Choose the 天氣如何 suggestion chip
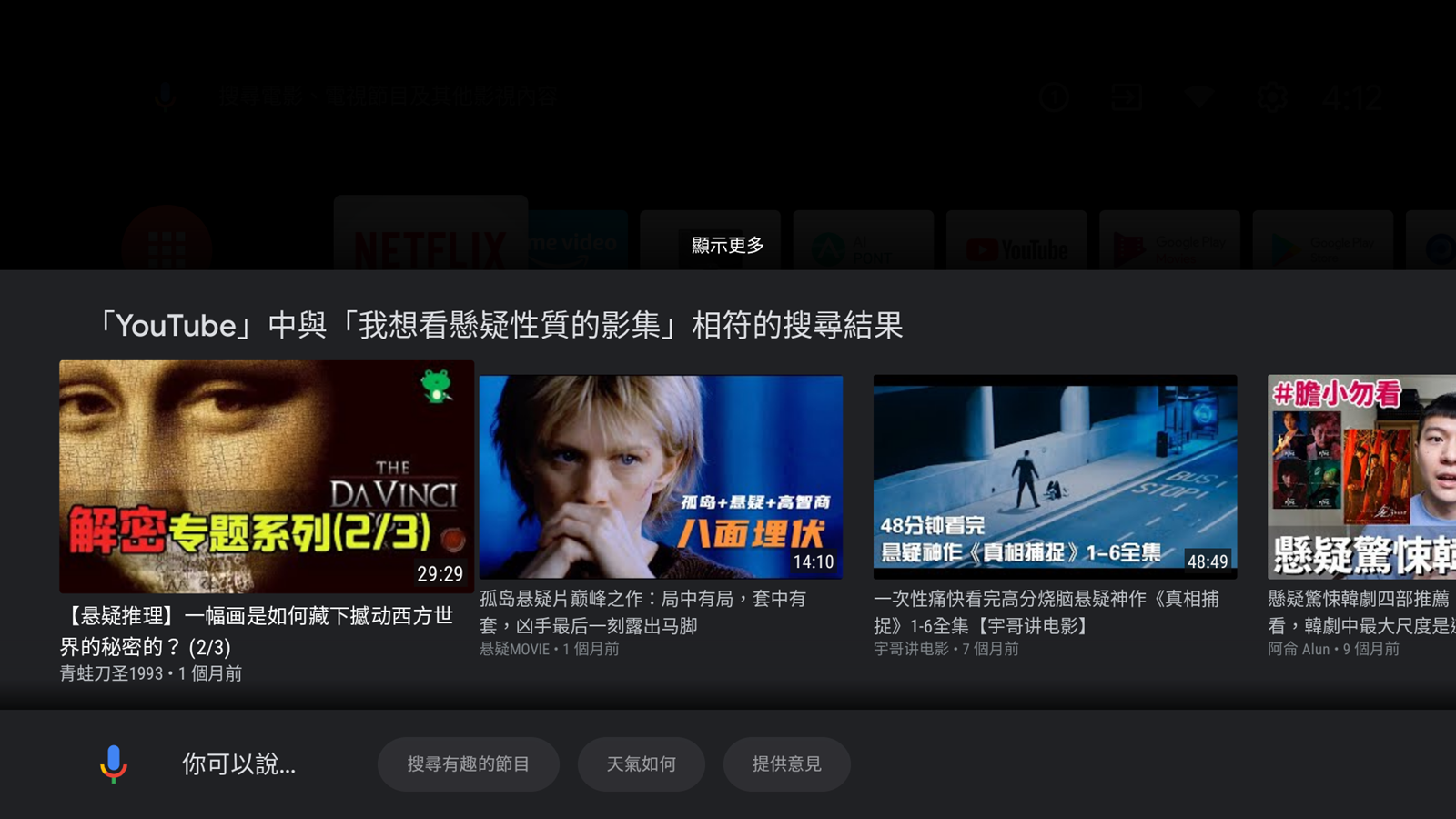Screen dimensions: 1456x819 point(641,764)
